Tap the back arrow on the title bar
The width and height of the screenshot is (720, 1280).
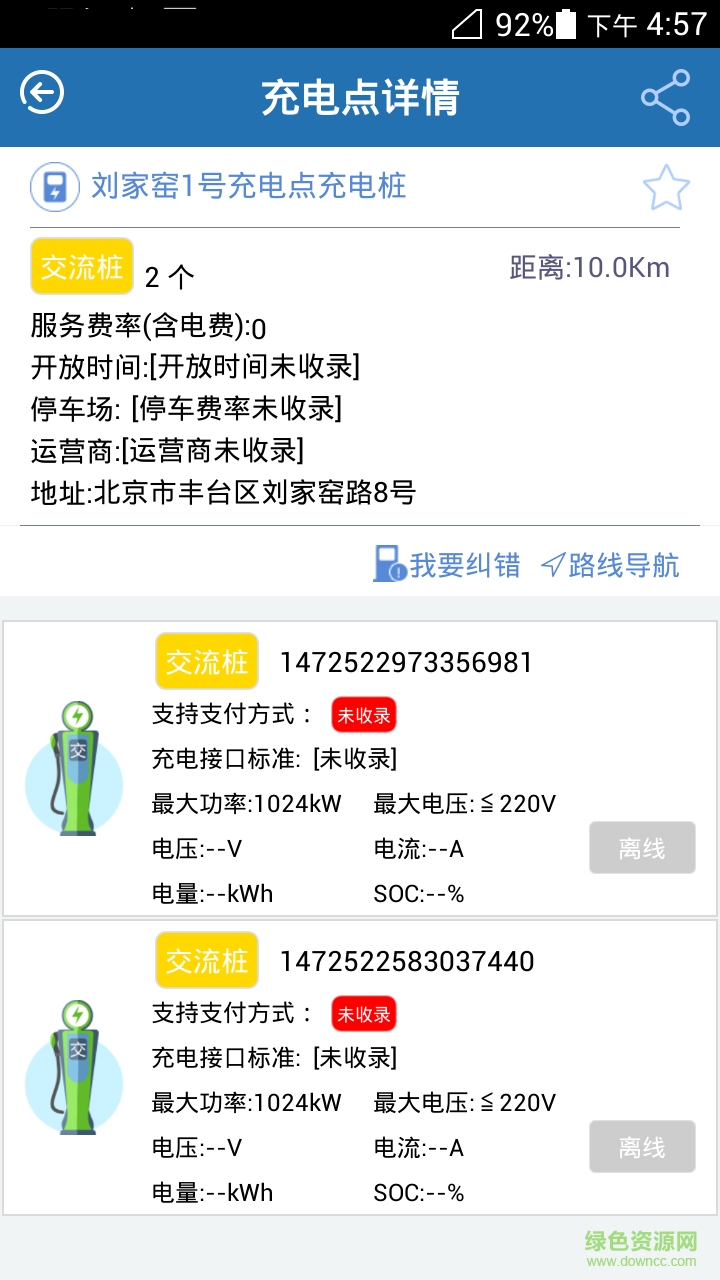(x=41, y=92)
